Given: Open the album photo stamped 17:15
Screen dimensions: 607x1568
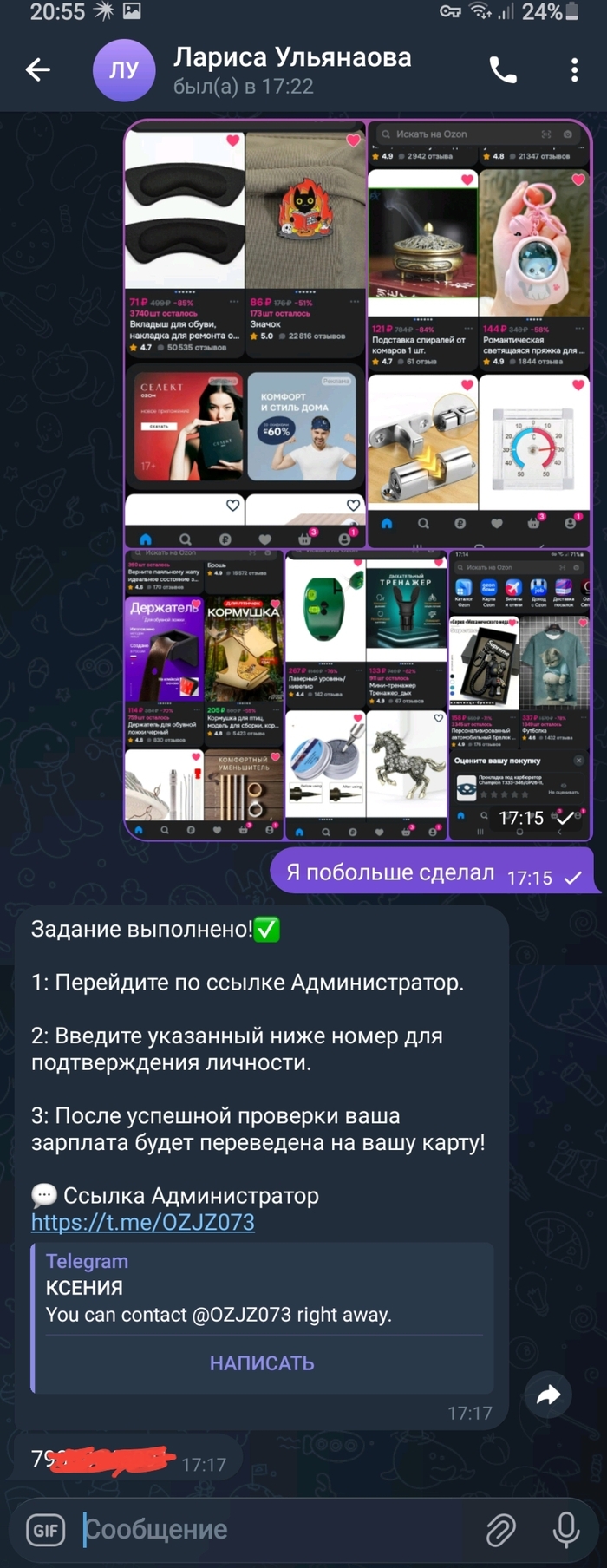Looking at the screenshot, I should coord(519,694).
